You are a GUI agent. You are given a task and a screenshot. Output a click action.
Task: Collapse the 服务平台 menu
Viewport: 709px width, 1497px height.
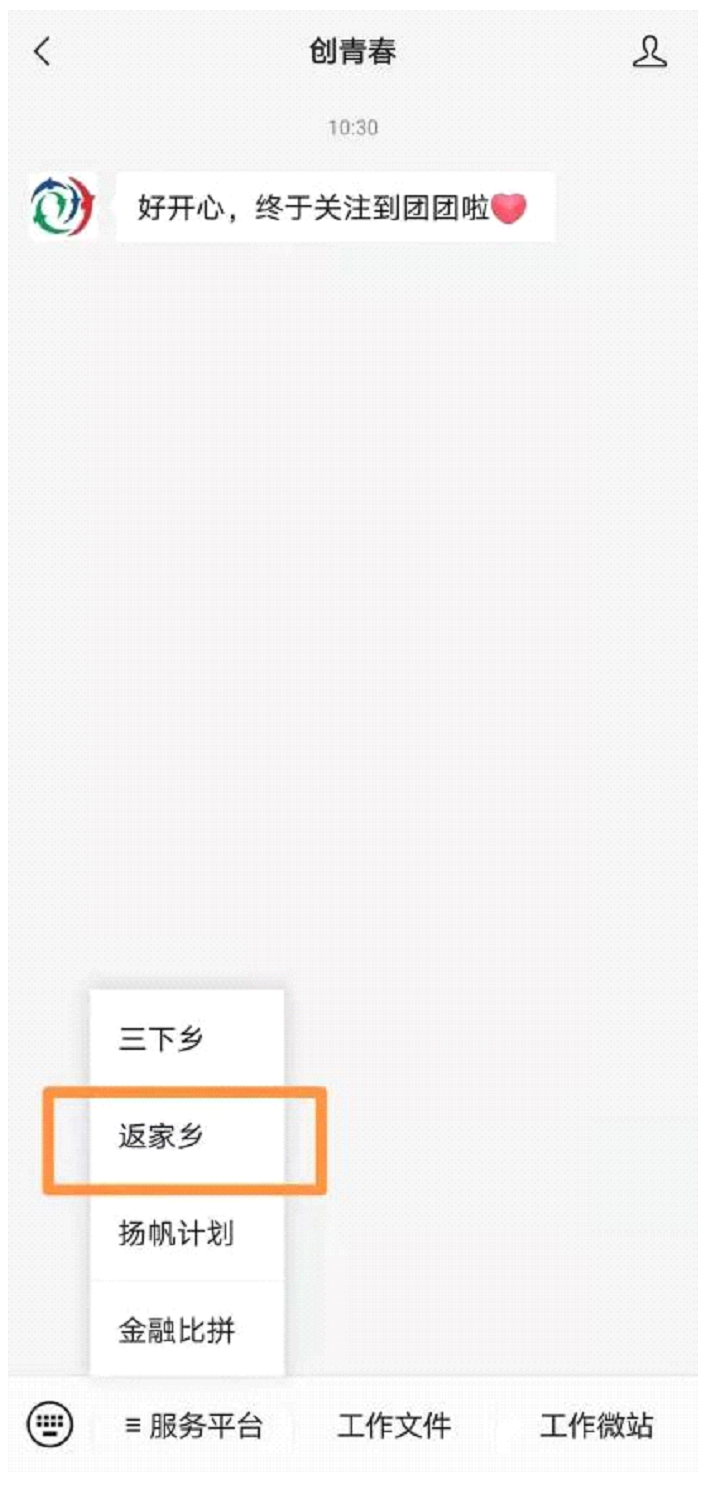click(194, 1426)
